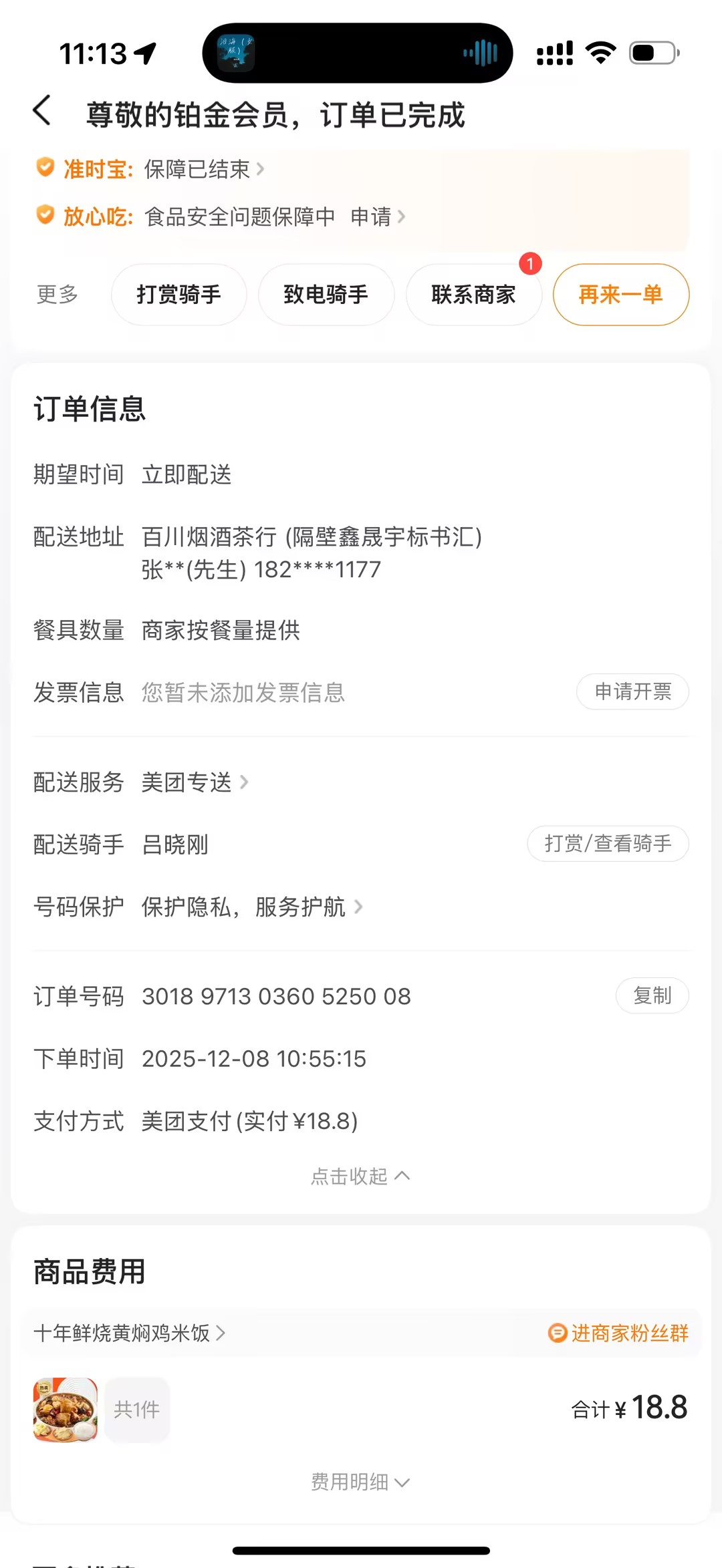Apply for 放心吃 food safety claim

pyautogui.click(x=377, y=216)
